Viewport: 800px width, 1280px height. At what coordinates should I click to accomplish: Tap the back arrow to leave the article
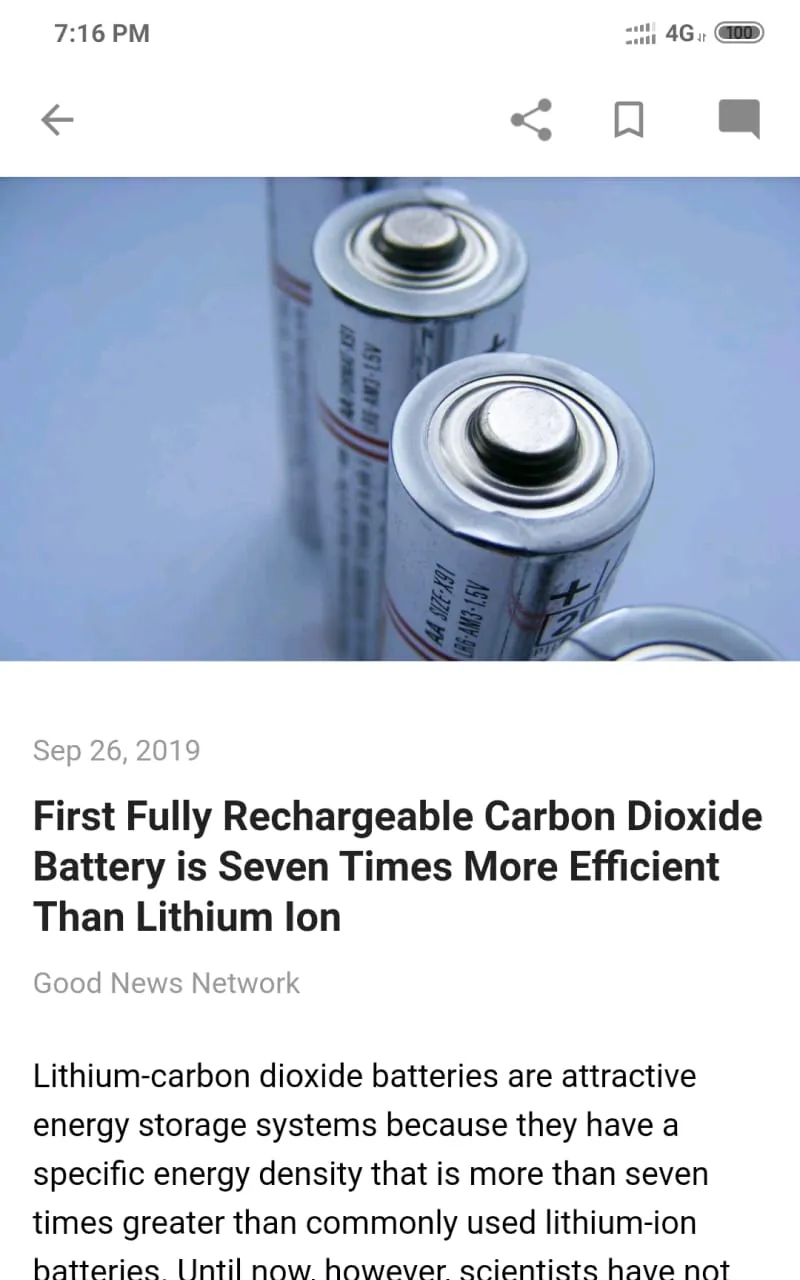coord(57,119)
